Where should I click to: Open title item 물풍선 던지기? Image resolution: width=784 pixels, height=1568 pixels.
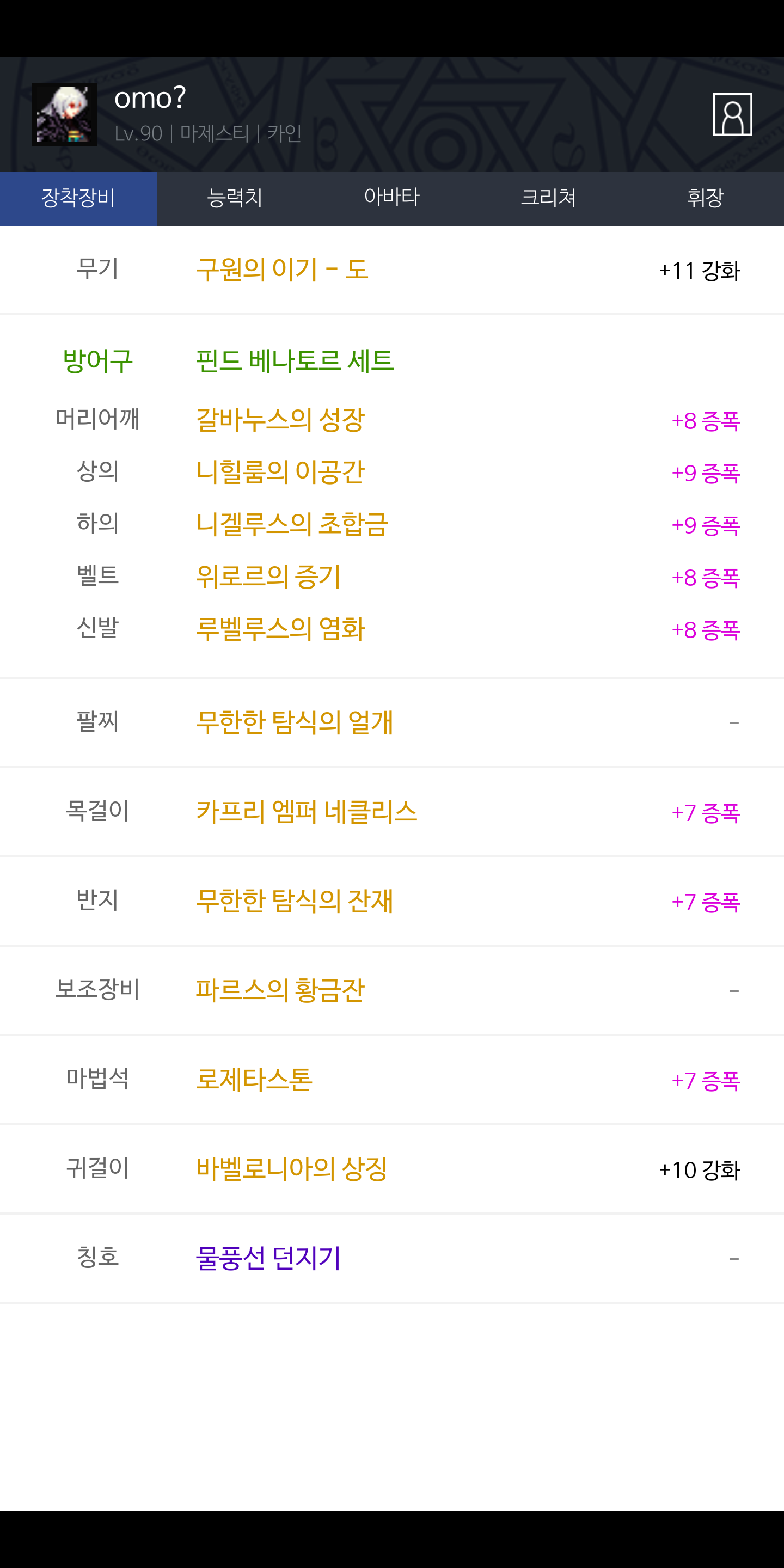[268, 1258]
